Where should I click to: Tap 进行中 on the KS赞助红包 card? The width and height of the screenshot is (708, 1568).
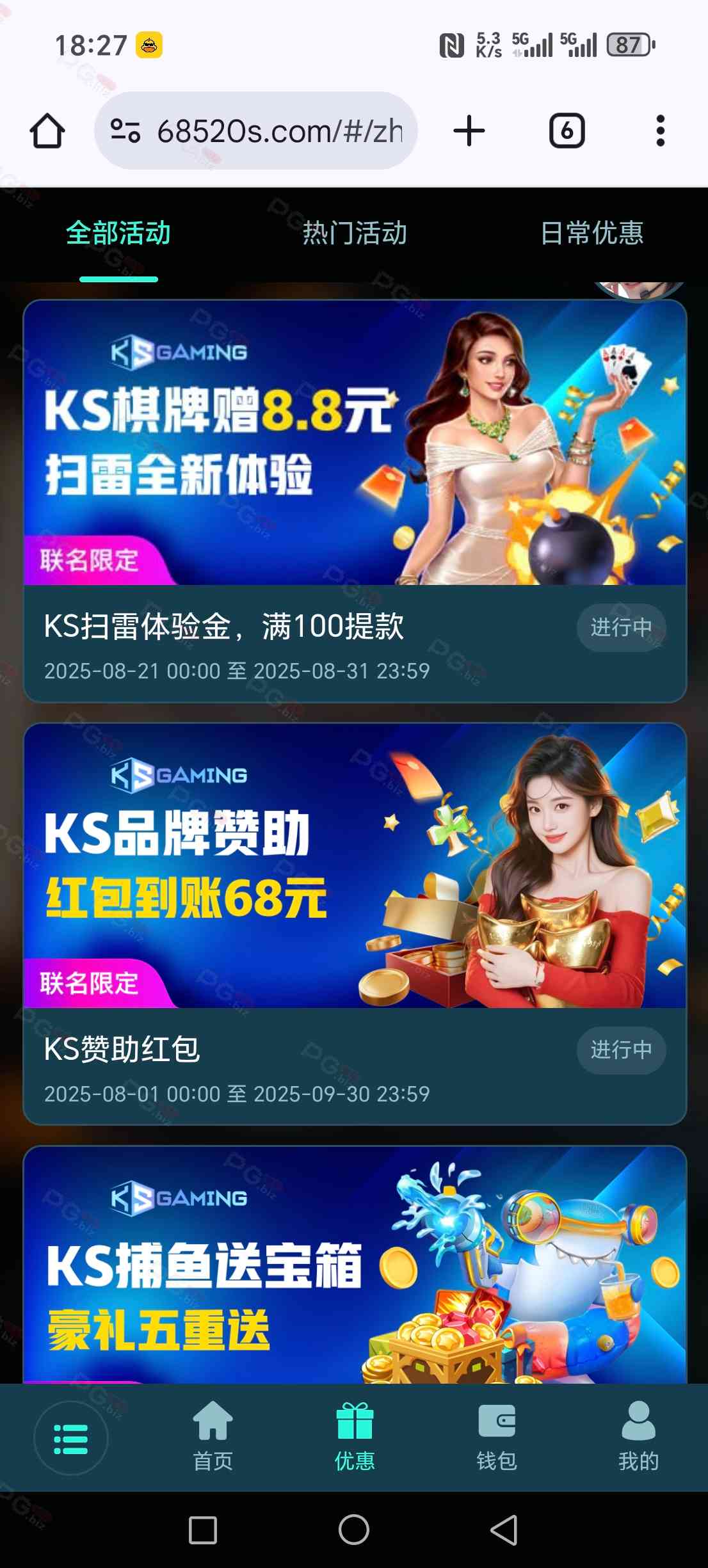click(x=621, y=1050)
